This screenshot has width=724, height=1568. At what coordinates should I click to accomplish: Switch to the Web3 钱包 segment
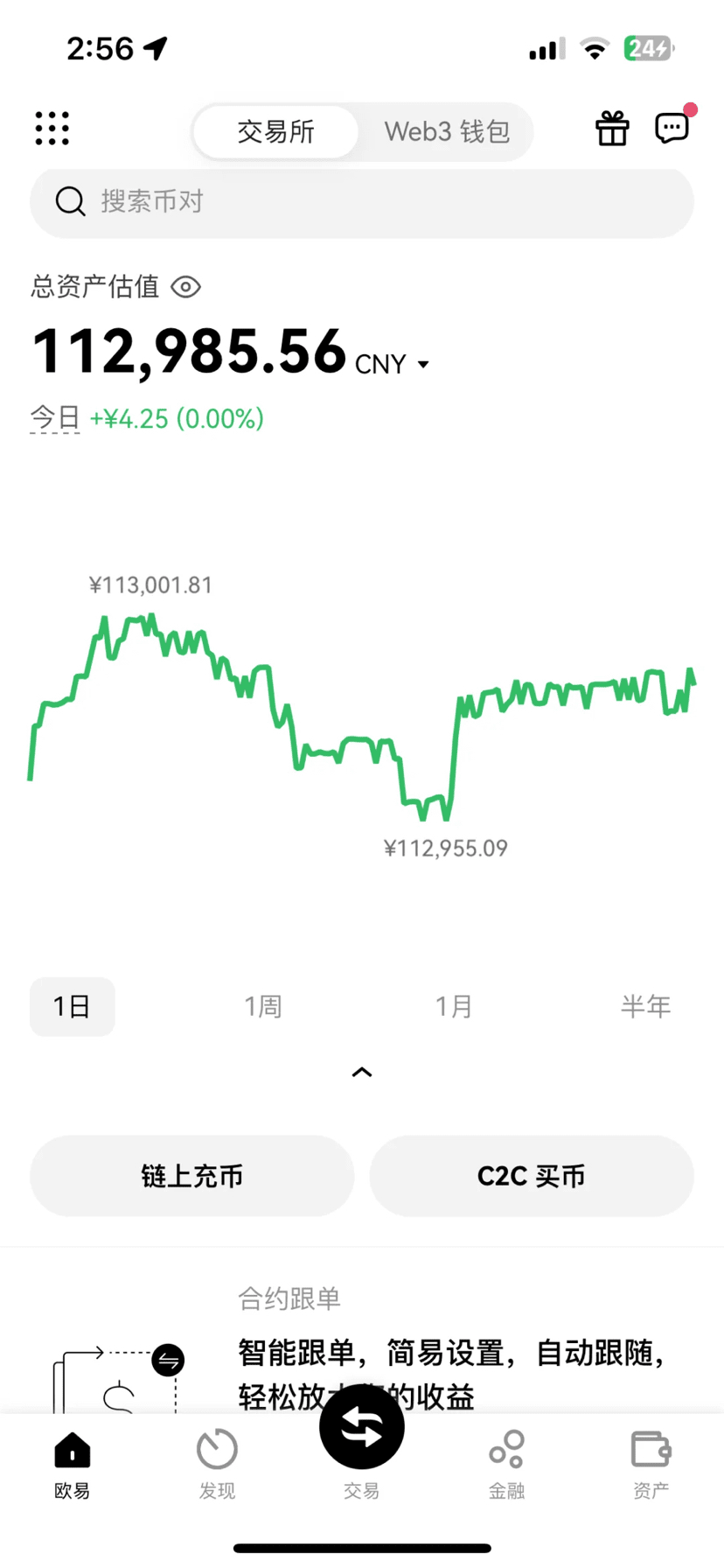(x=447, y=132)
